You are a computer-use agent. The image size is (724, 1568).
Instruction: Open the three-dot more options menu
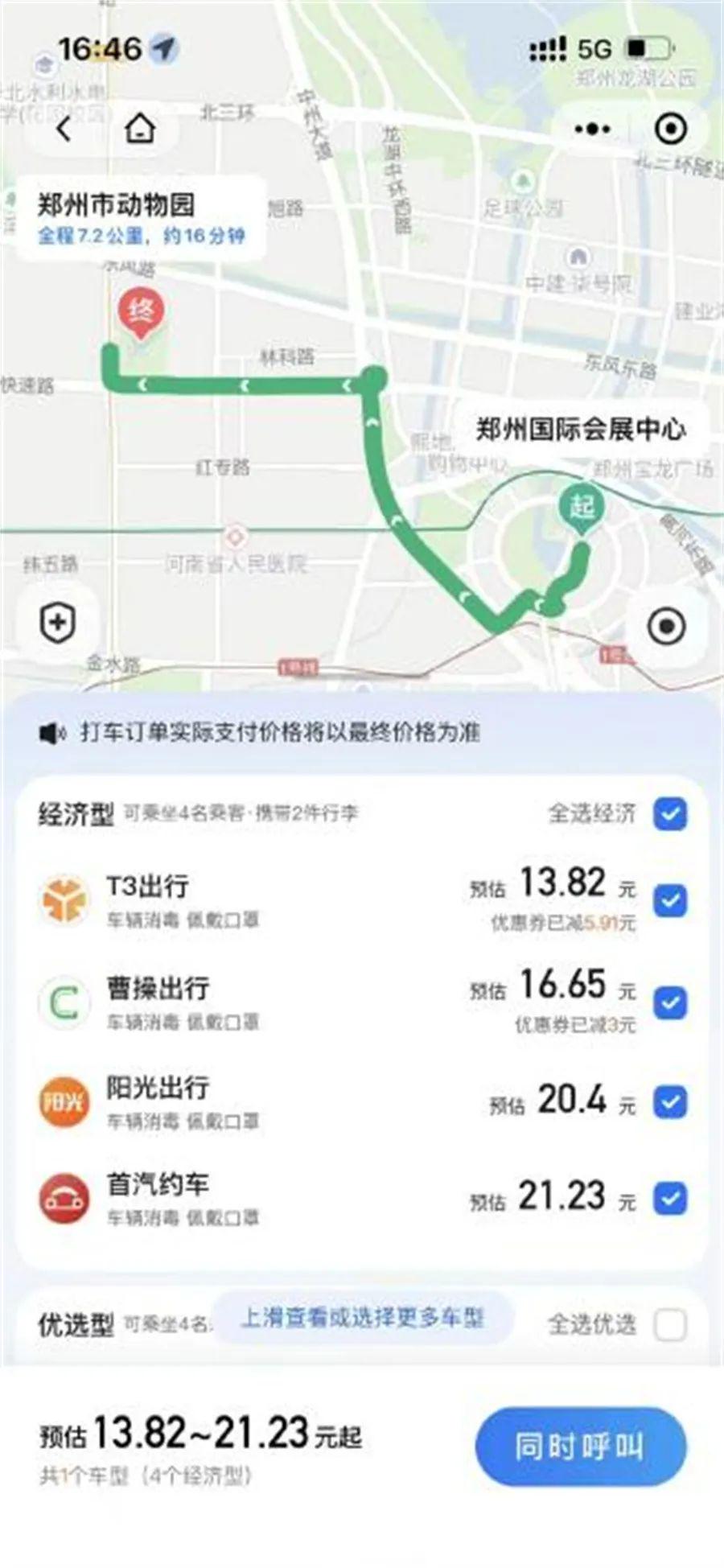click(x=593, y=129)
